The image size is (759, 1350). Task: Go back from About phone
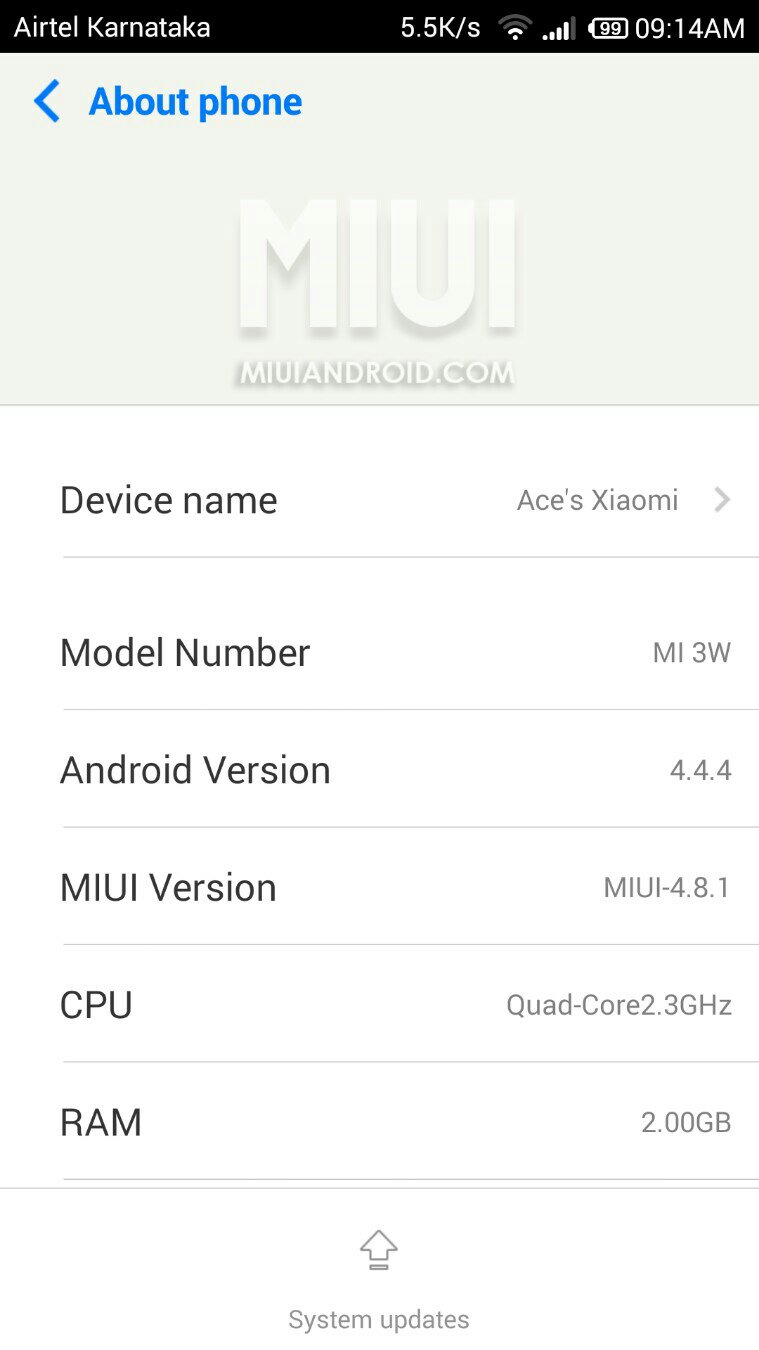pos(47,102)
